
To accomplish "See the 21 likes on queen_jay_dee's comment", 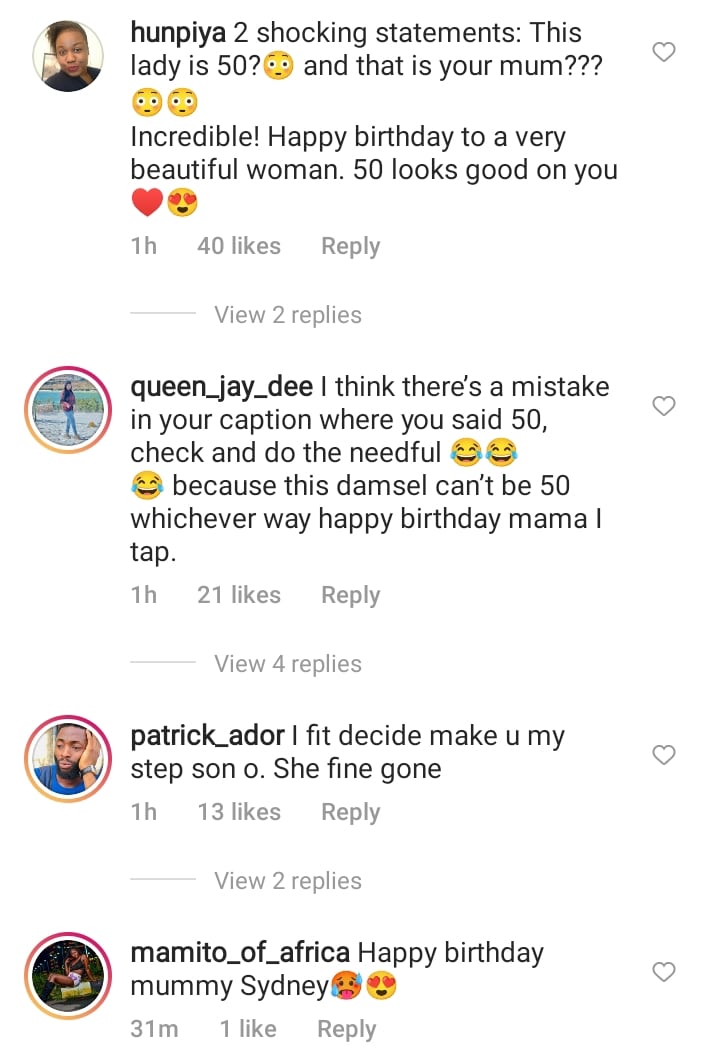I will pyautogui.click(x=239, y=595).
